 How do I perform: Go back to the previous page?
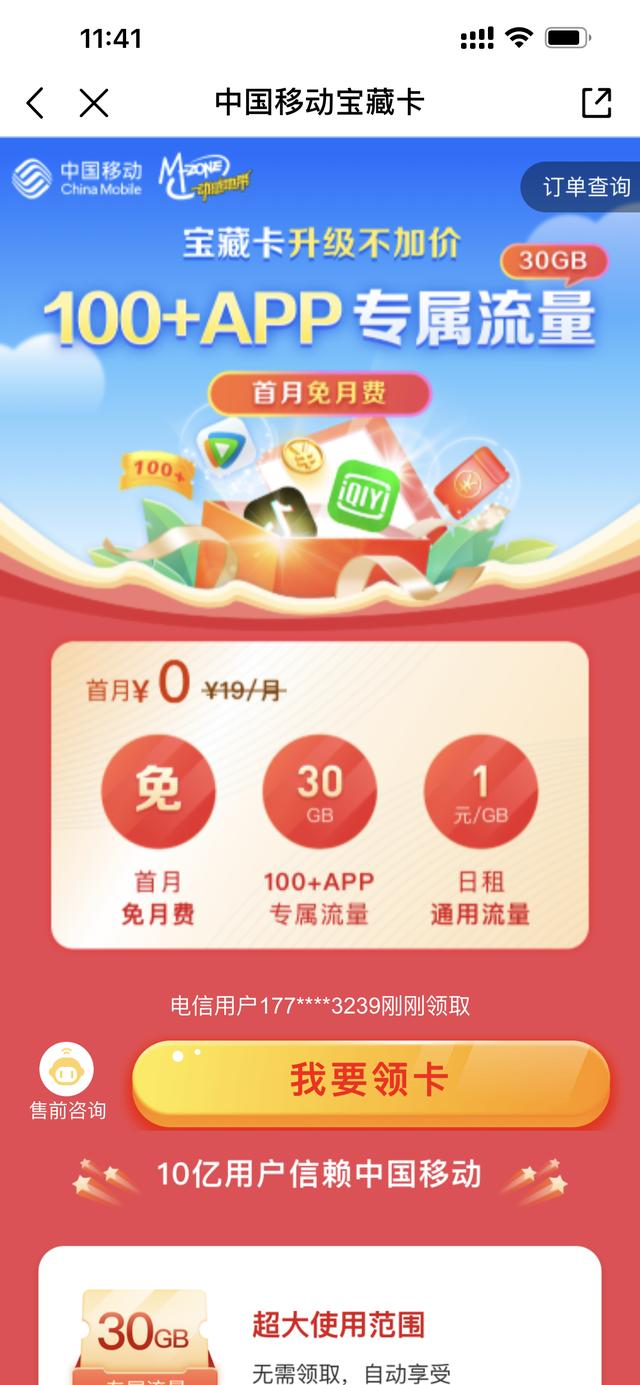[x=36, y=102]
